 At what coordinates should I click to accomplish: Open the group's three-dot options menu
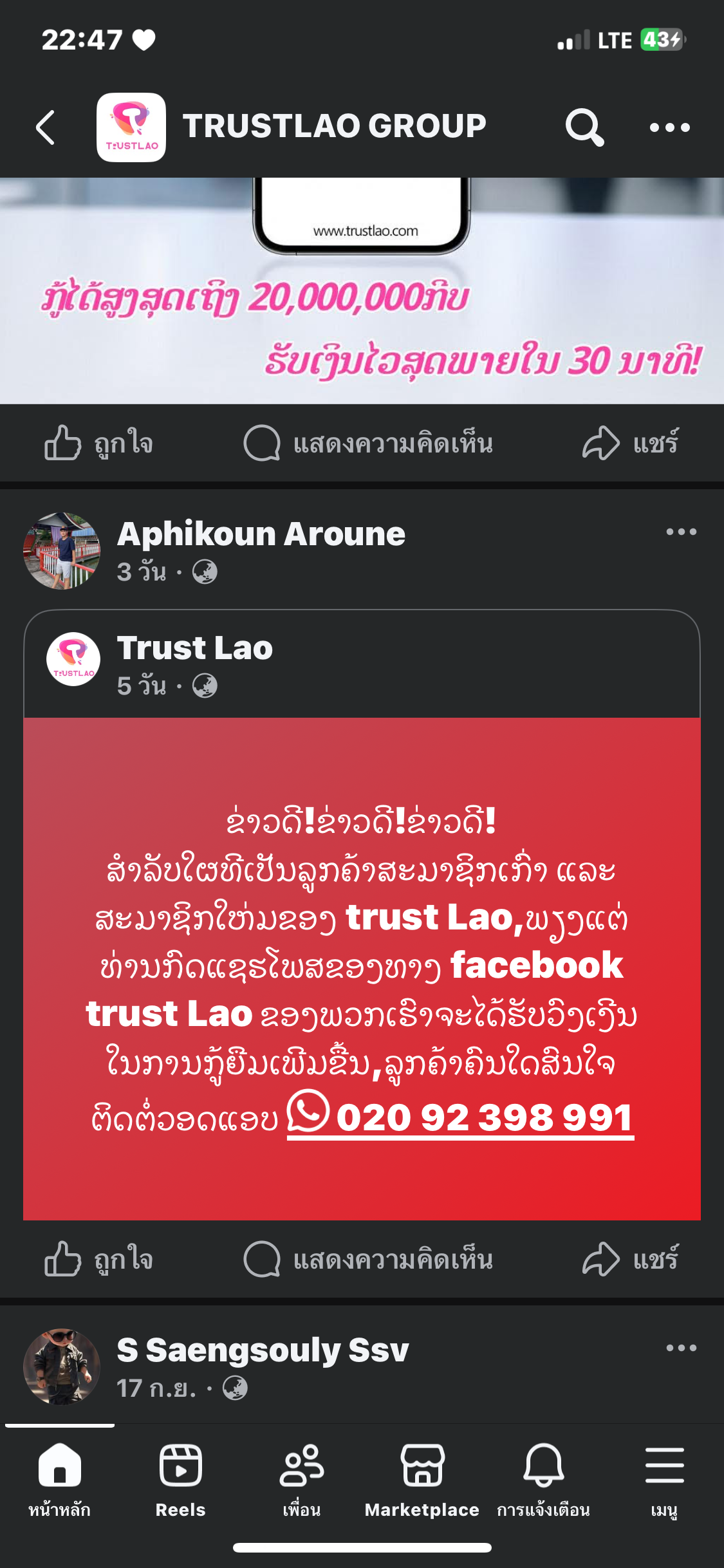(x=669, y=127)
